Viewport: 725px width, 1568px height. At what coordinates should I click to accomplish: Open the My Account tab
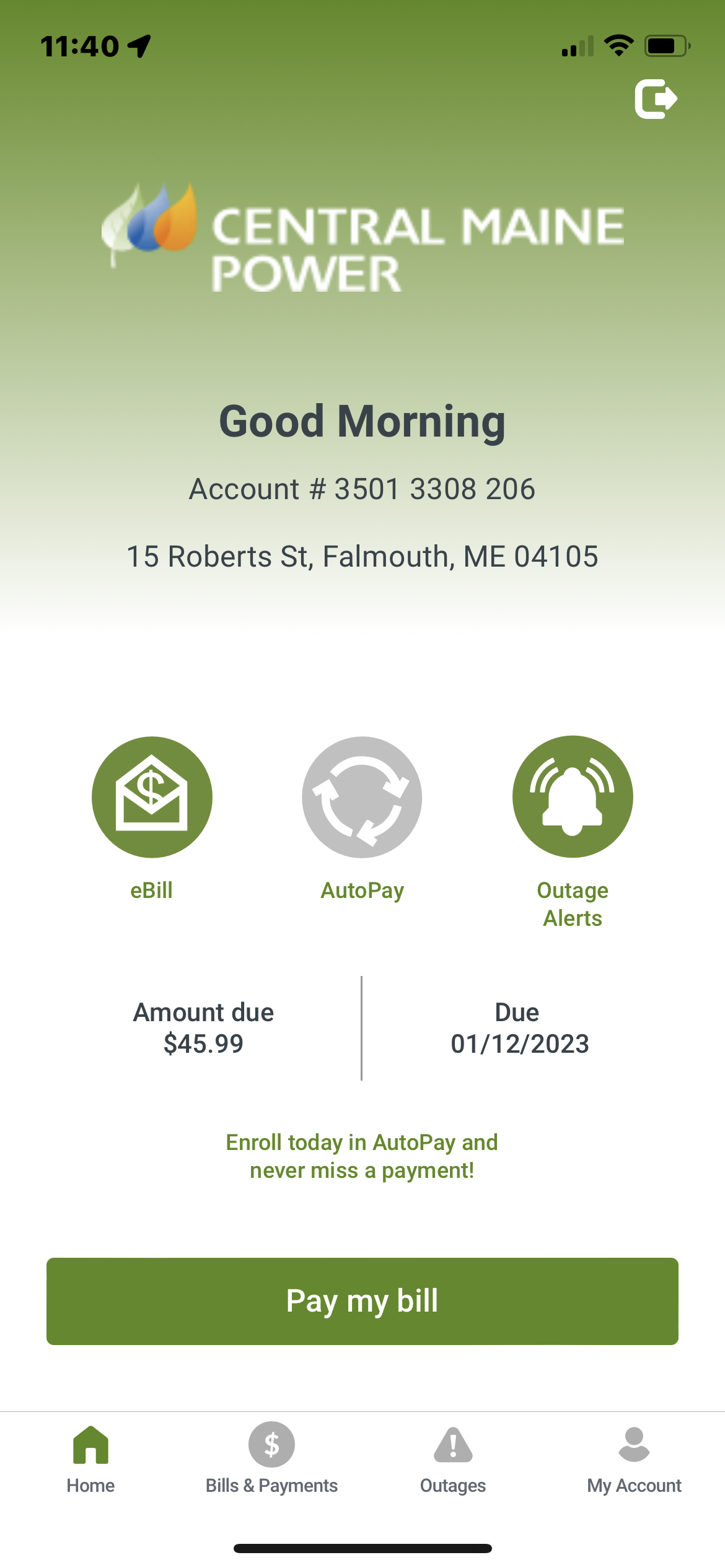tap(634, 1458)
